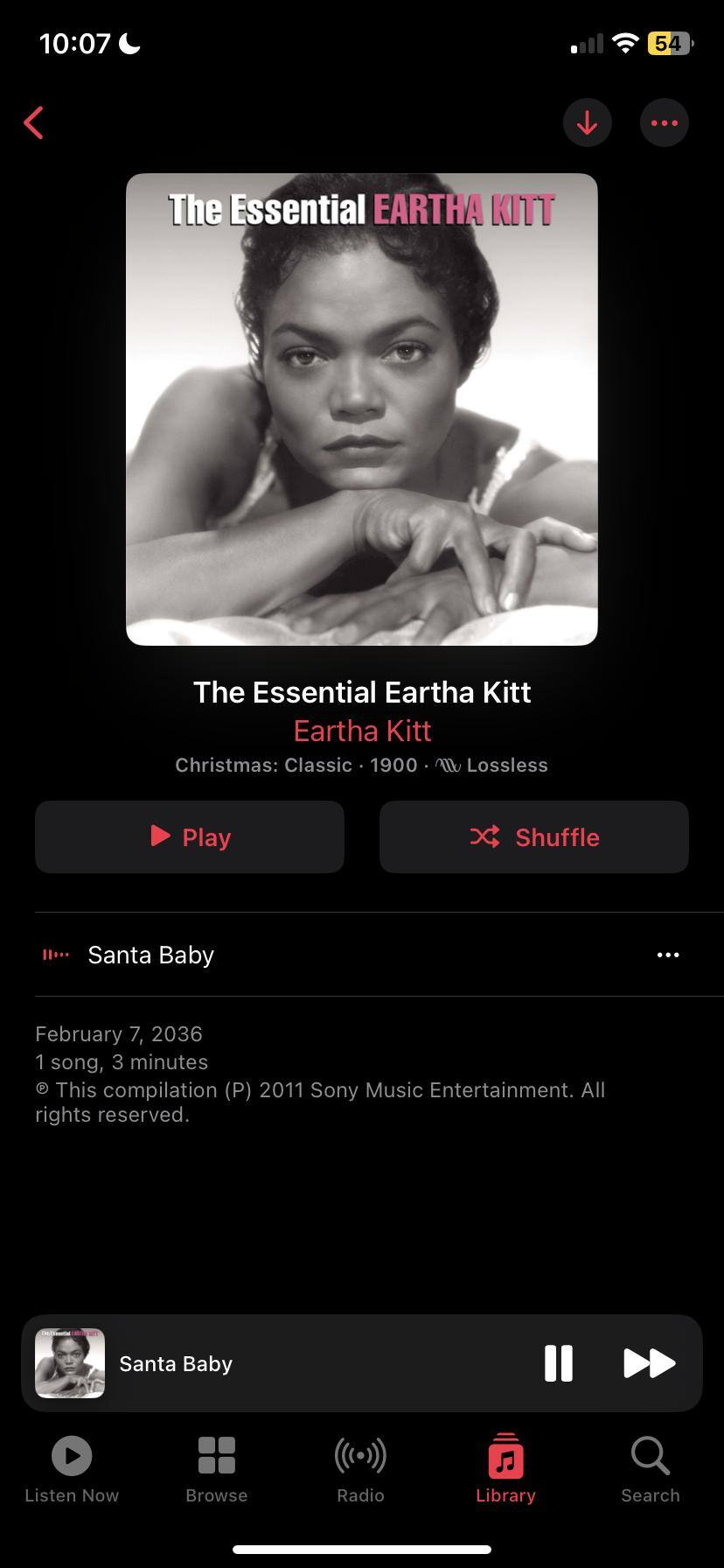Screen dimensions: 724x1568
Task: Play The Essential Eartha Kitt album
Action: [190, 836]
